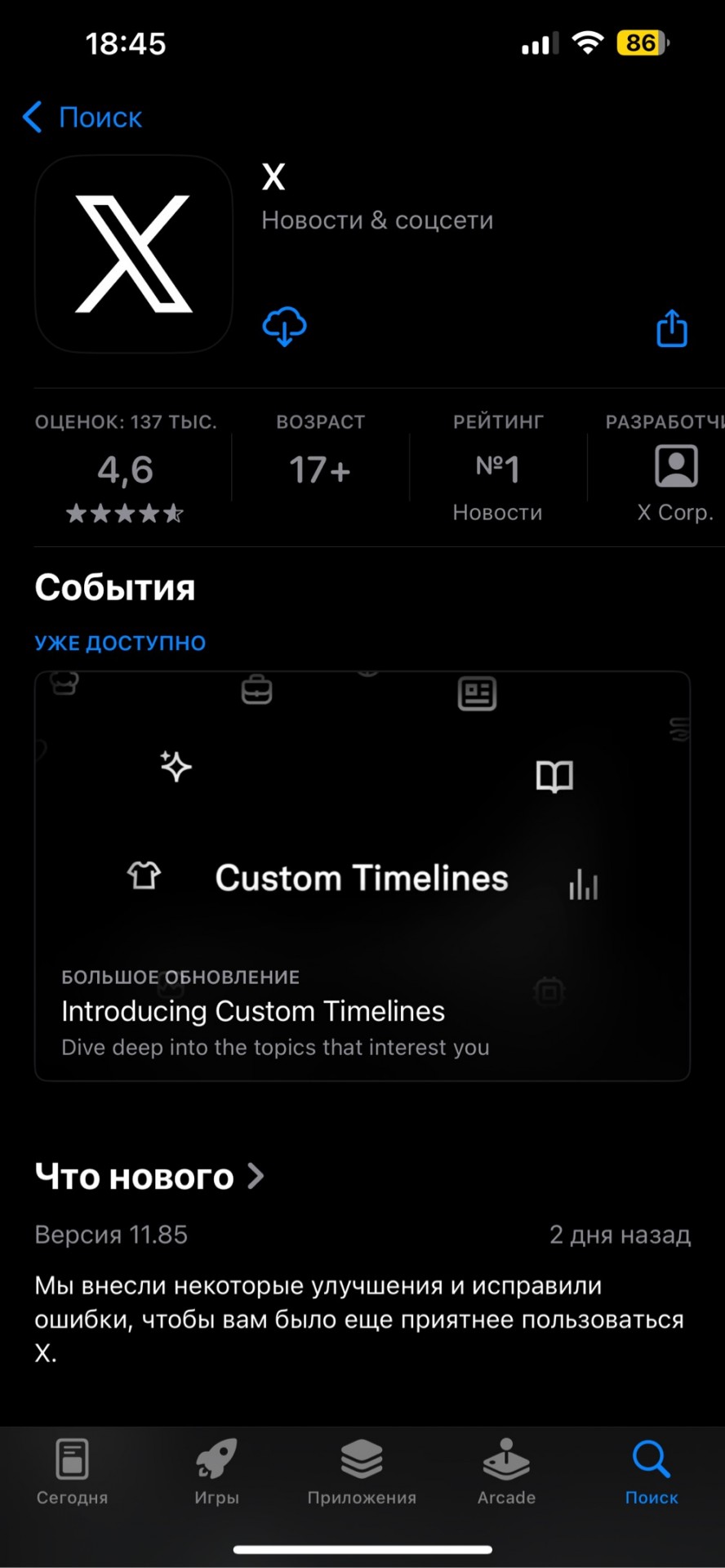
Task: Select the Поиск tab in bottom bar
Action: pos(651,1472)
